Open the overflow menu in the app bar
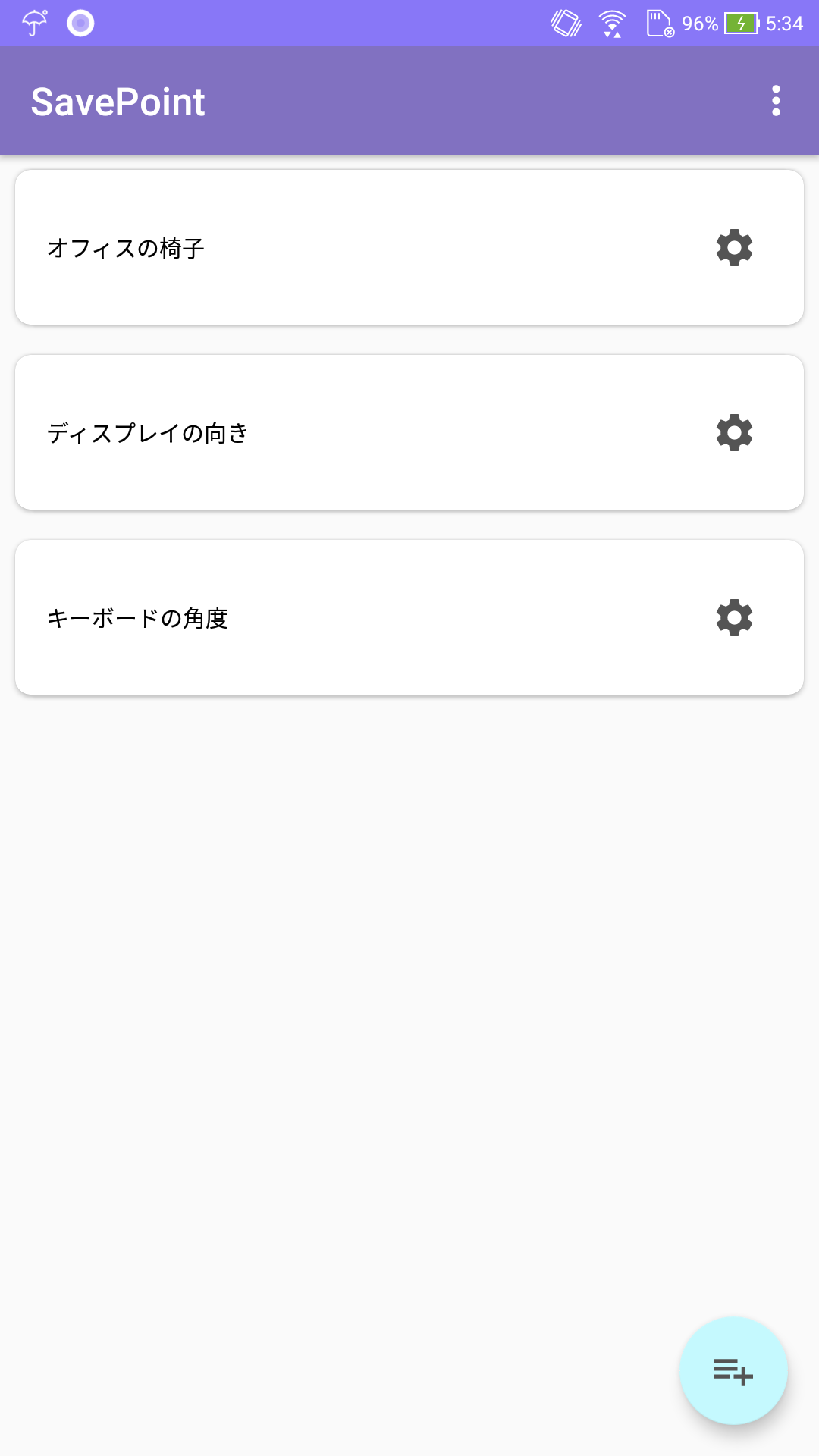Viewport: 819px width, 1456px height. click(x=777, y=100)
